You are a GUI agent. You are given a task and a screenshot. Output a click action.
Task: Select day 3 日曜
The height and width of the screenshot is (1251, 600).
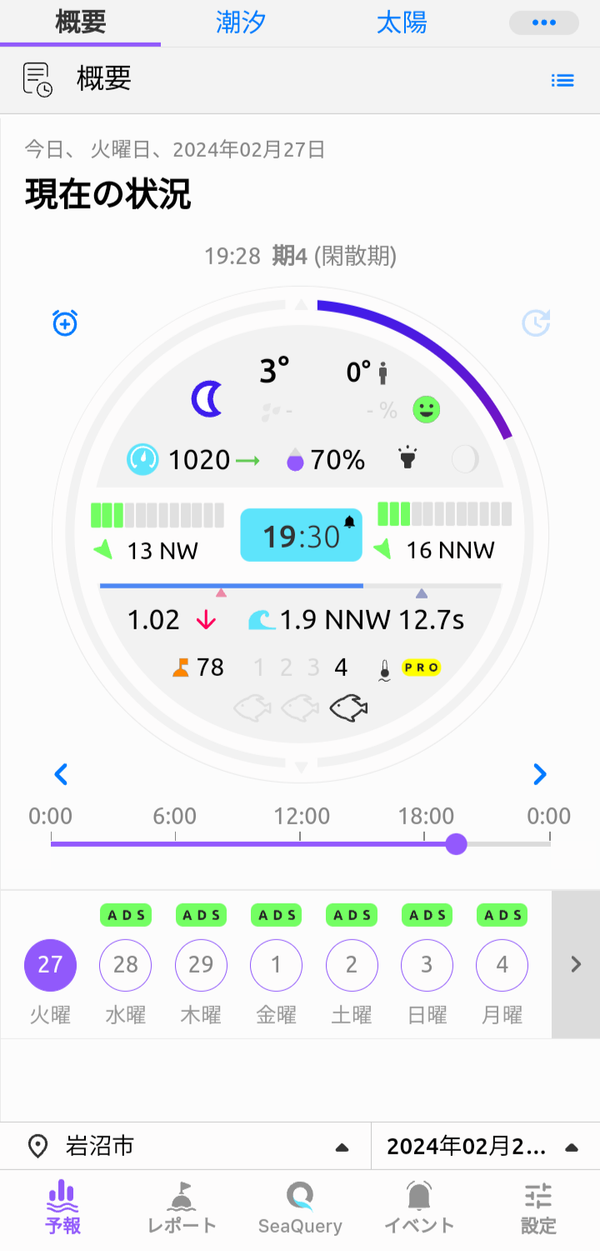(x=427, y=965)
